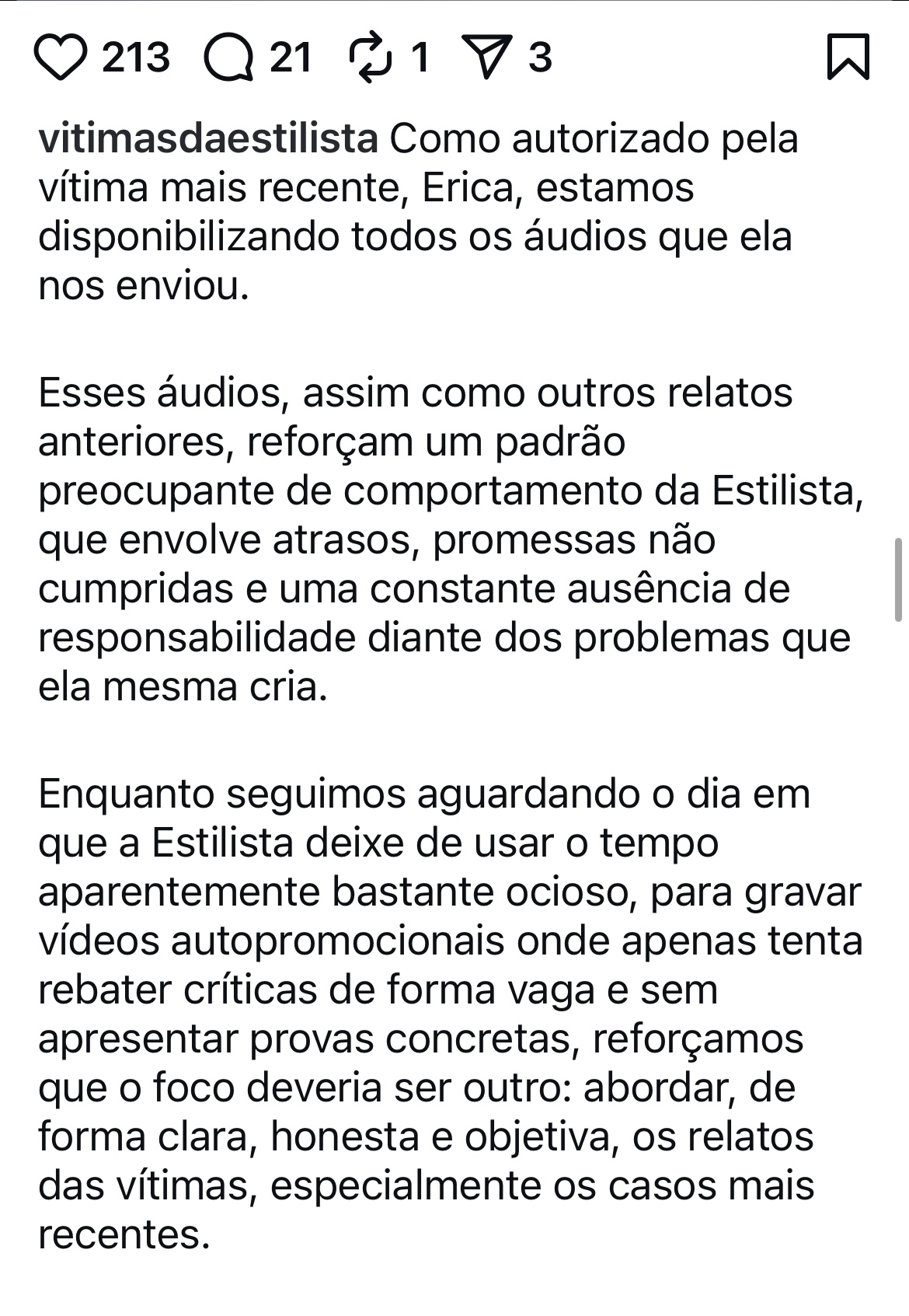Like the vitimasdaestilista post

tap(61, 58)
